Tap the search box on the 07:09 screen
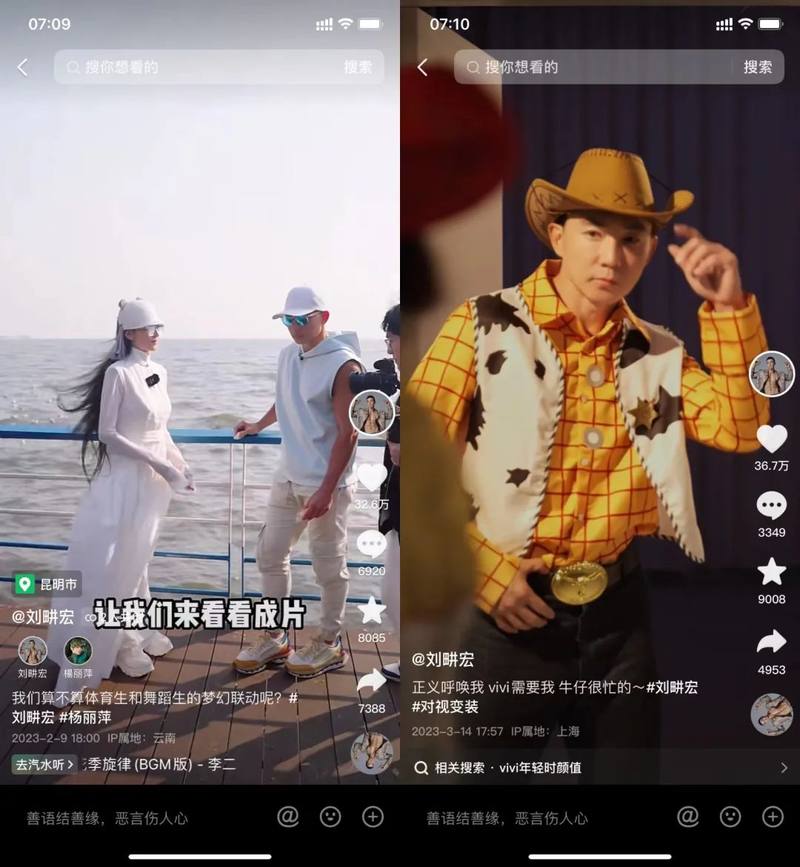This screenshot has height=867, width=800. pos(200,67)
